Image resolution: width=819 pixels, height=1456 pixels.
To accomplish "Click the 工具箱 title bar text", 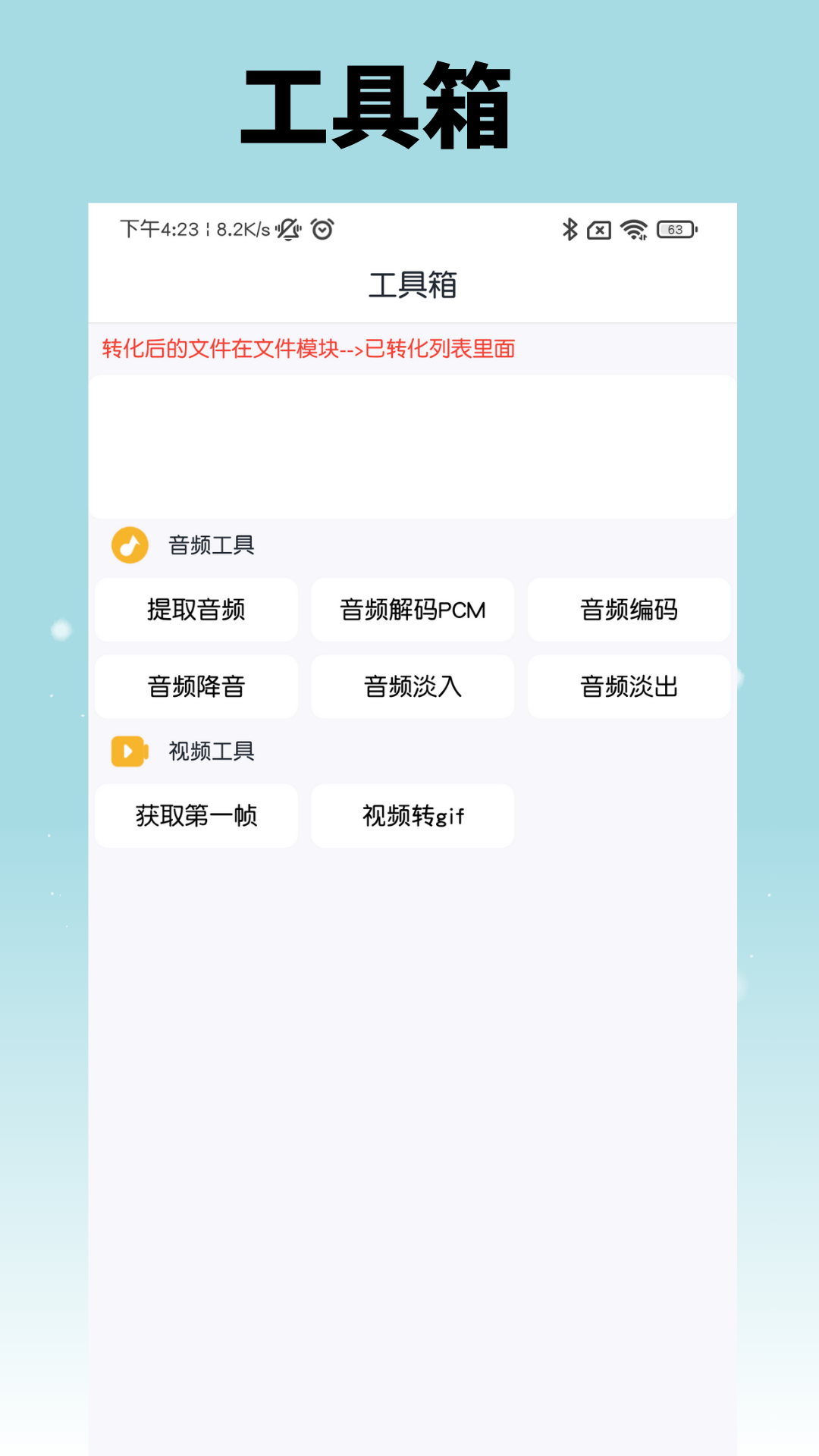I will tap(413, 286).
